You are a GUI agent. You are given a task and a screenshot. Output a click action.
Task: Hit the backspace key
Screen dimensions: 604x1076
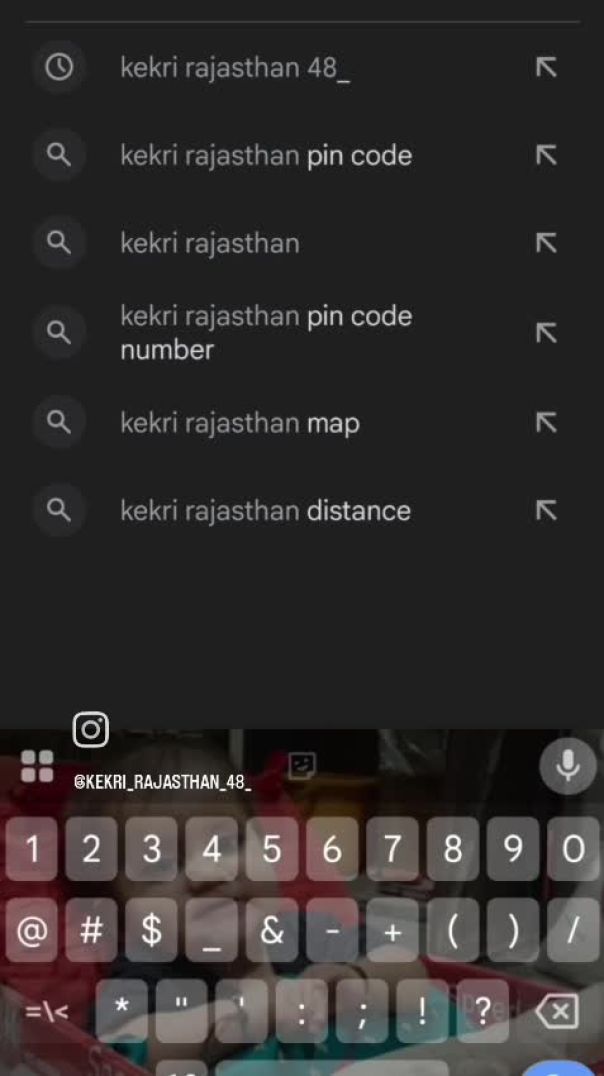pos(557,1011)
